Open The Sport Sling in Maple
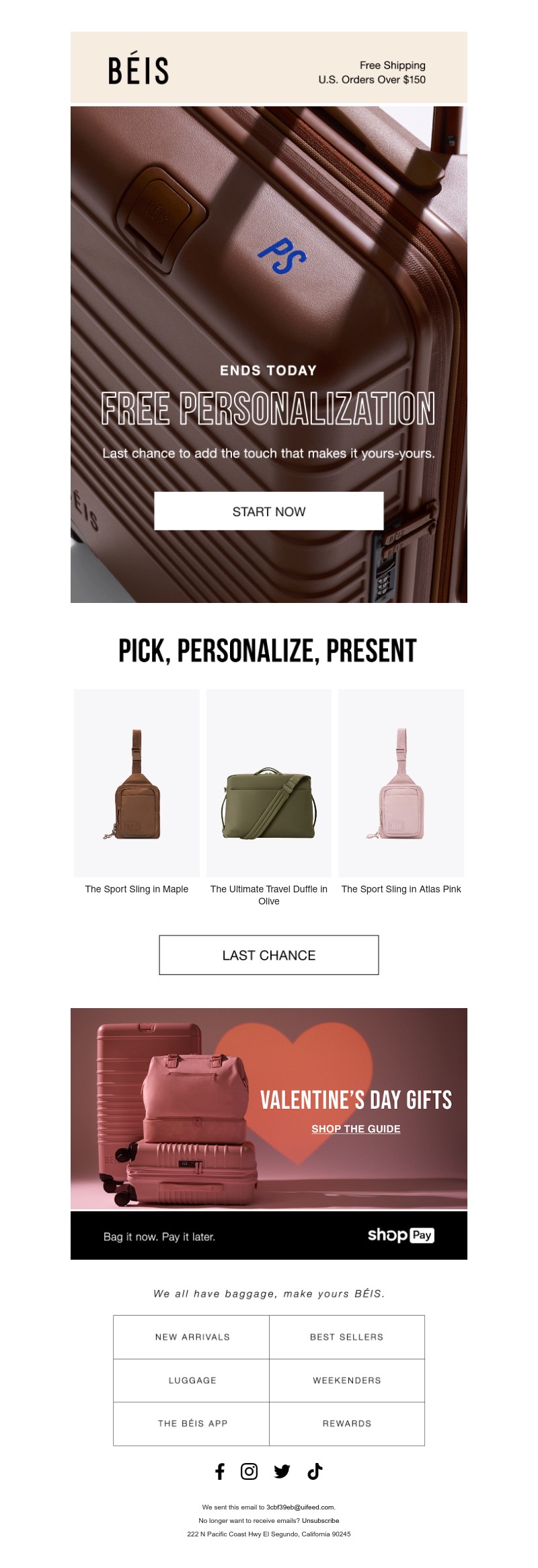The image size is (538, 1568). pos(137,783)
